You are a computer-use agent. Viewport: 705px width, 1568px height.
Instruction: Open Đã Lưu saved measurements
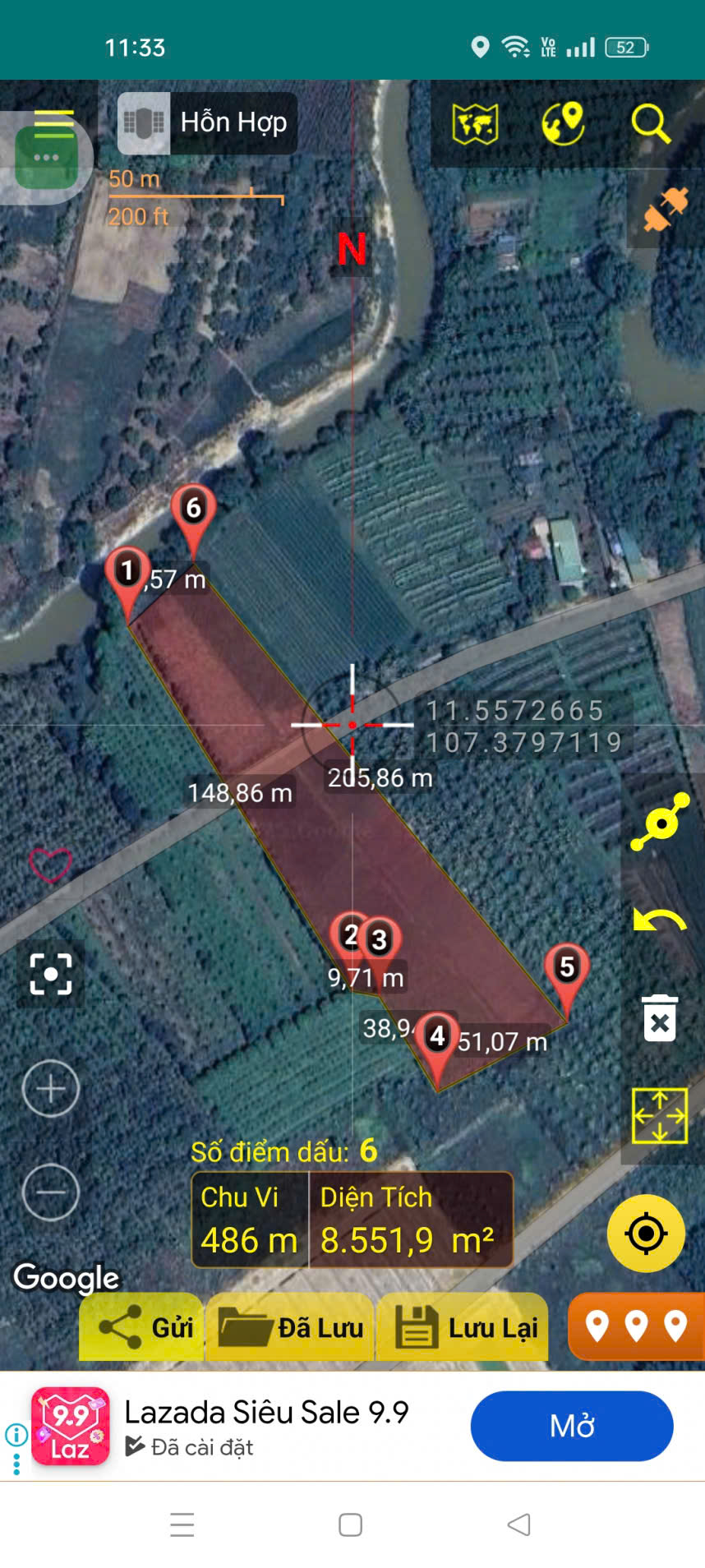tap(291, 1326)
